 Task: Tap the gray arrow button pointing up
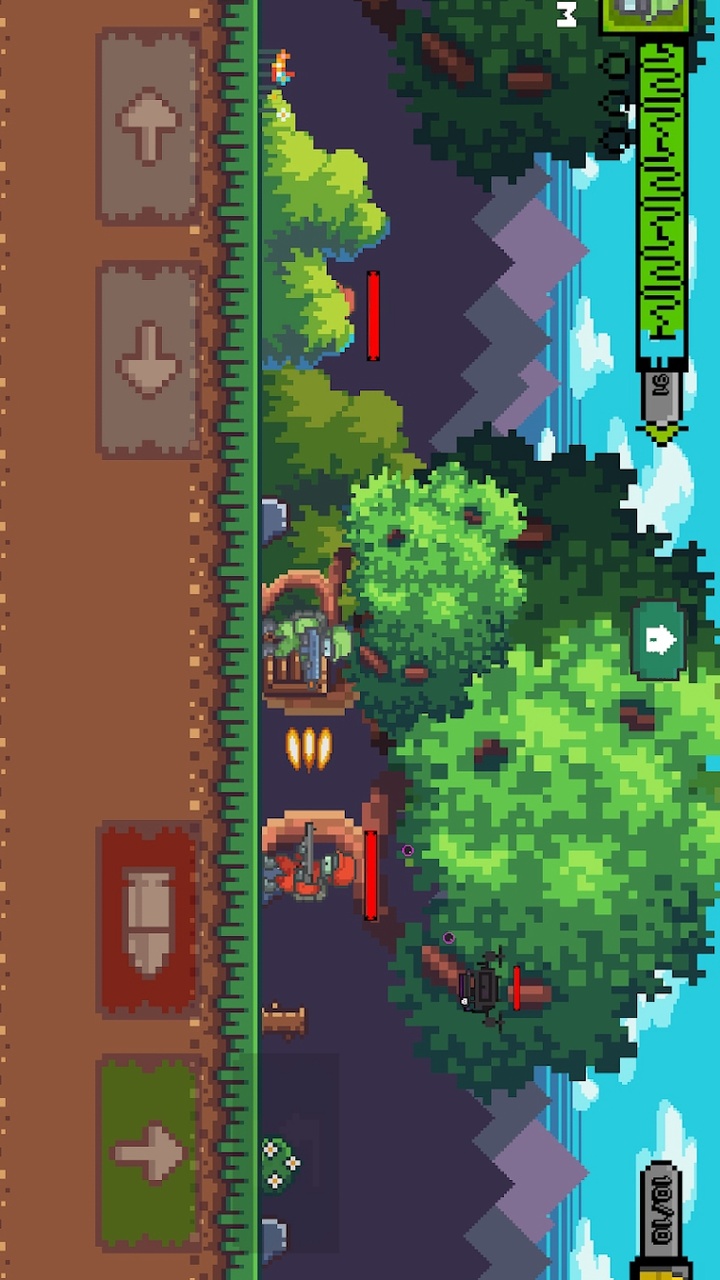(x=148, y=126)
